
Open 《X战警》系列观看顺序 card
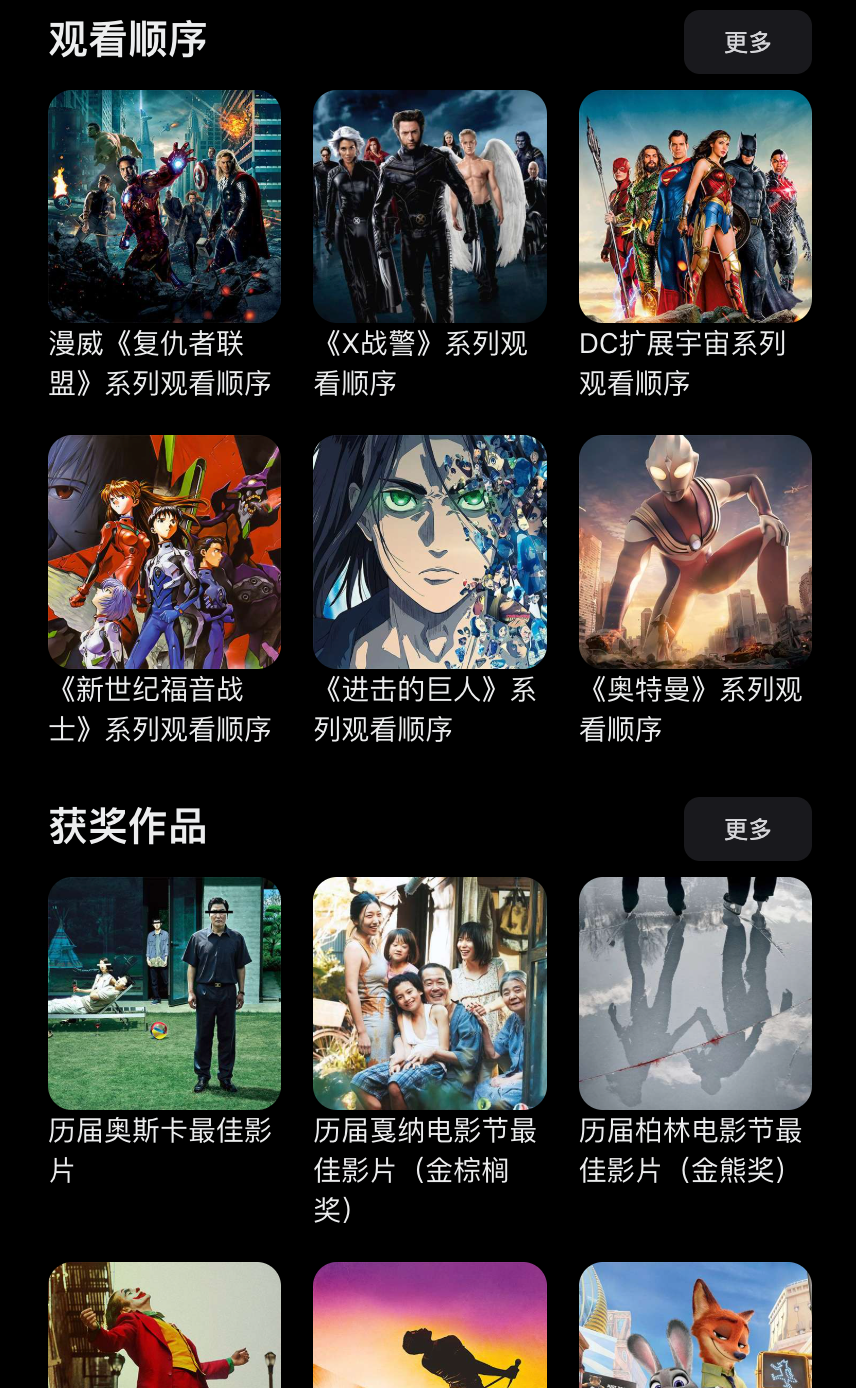pos(429,207)
